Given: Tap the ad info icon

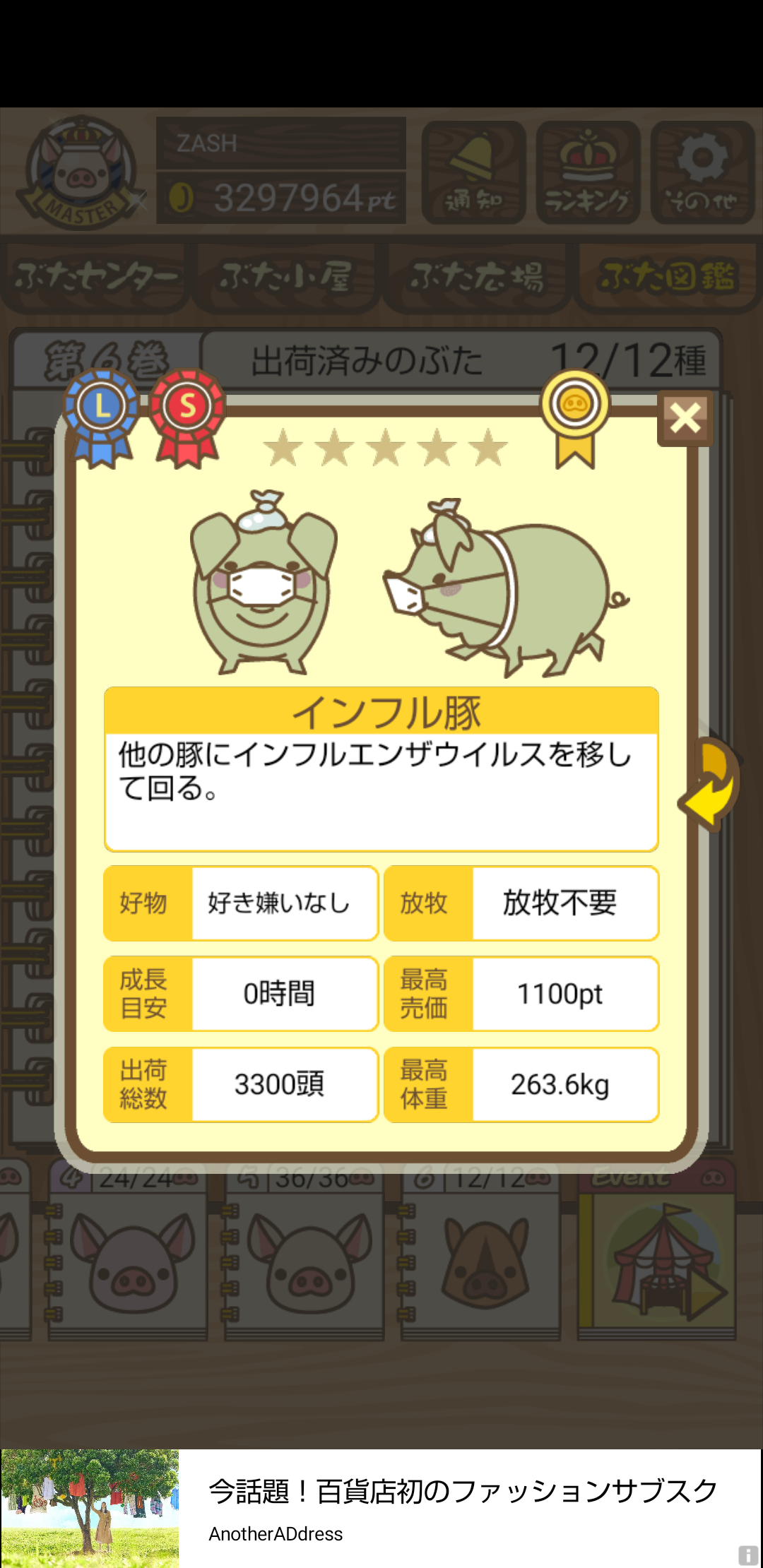Looking at the screenshot, I should click(748, 1555).
